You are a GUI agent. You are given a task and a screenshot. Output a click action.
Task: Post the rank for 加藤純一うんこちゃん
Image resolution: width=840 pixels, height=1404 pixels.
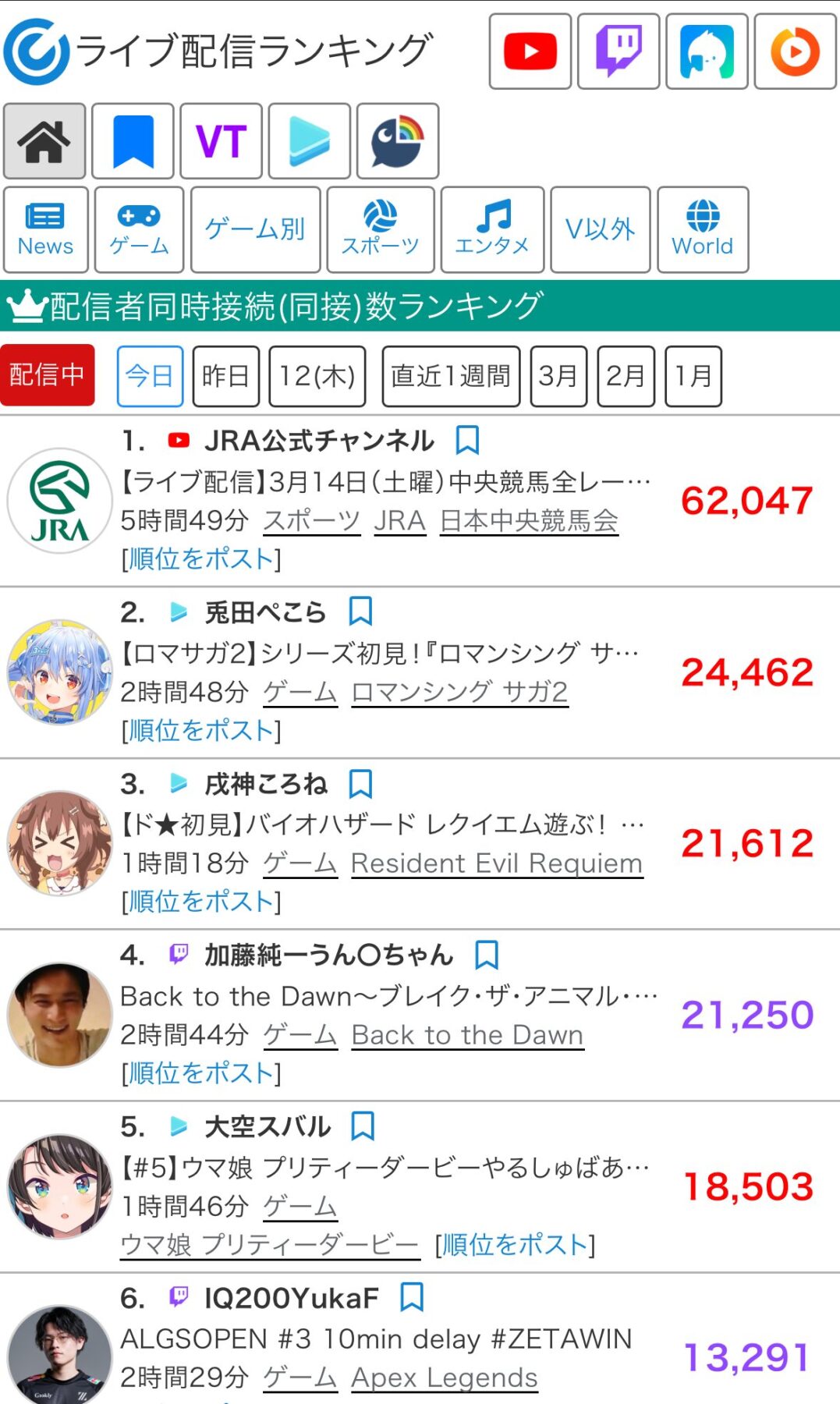tap(201, 1073)
